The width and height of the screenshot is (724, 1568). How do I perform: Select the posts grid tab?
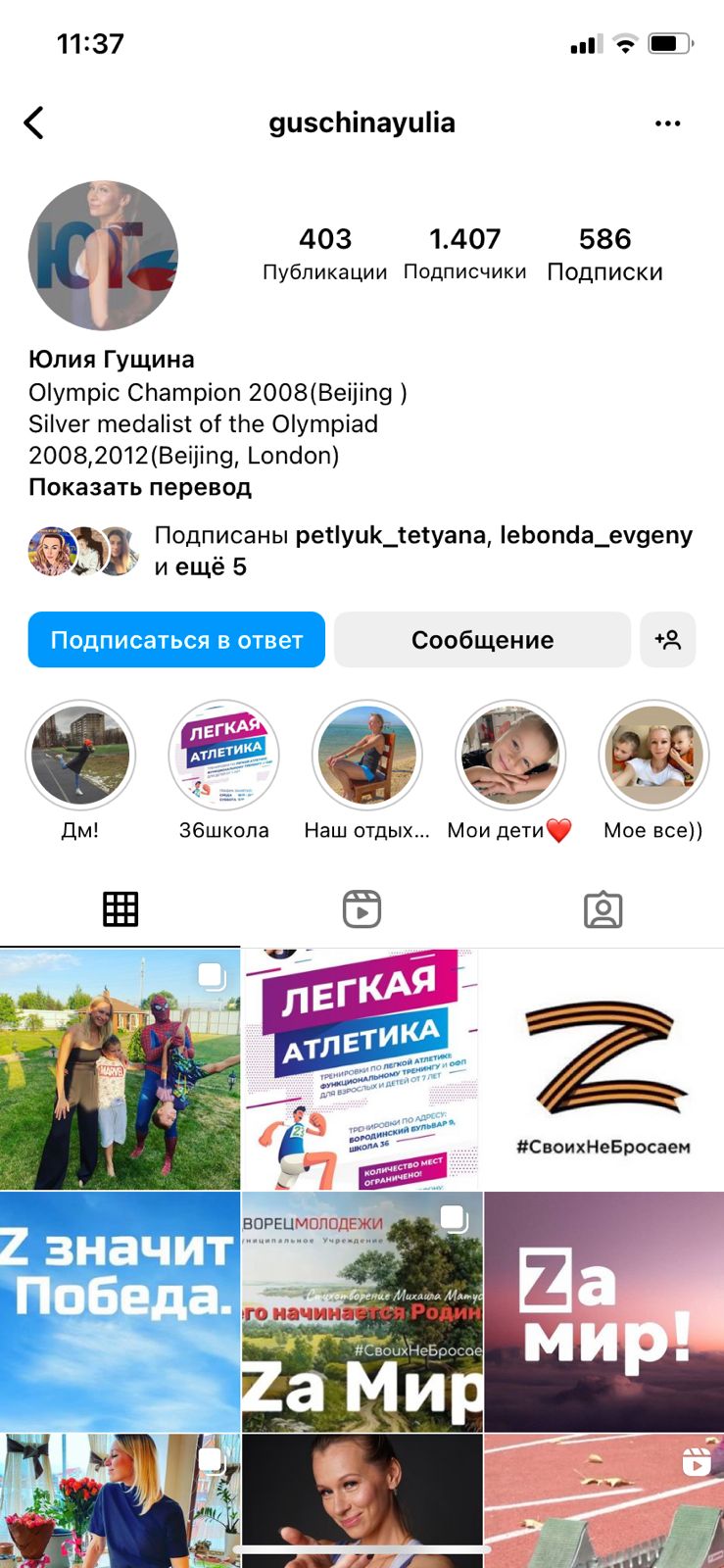click(121, 909)
